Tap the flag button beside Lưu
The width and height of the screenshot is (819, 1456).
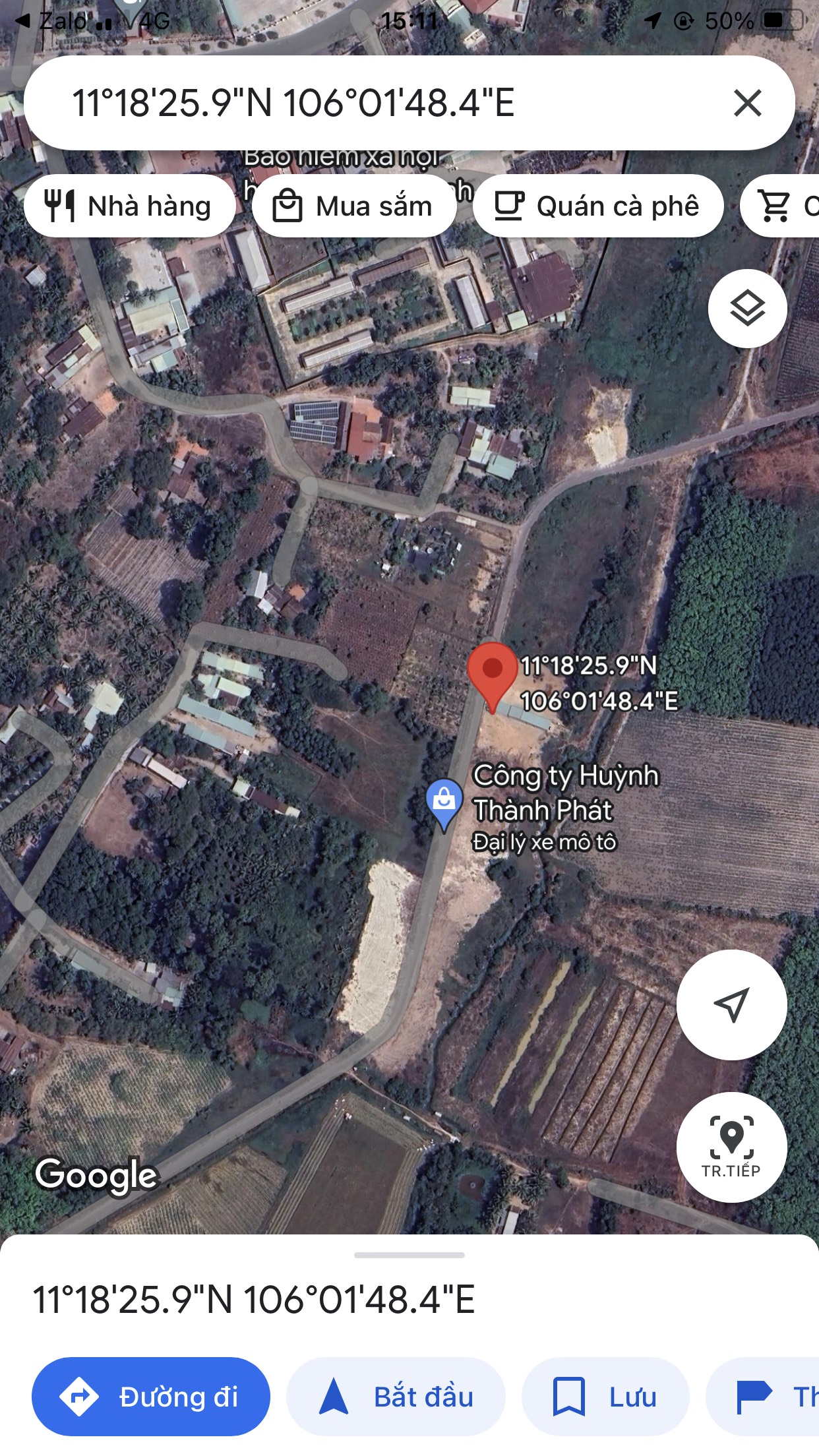coord(763,1396)
